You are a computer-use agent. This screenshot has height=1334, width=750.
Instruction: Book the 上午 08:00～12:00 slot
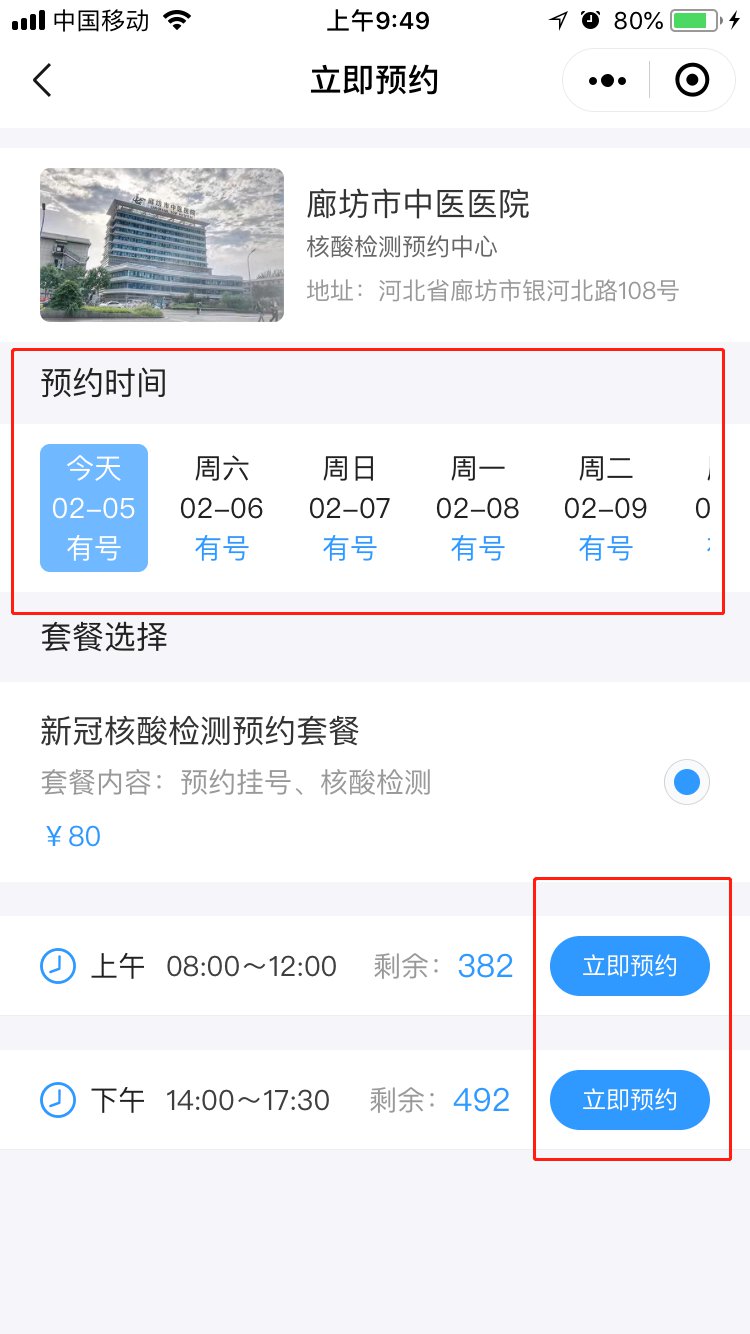click(630, 966)
